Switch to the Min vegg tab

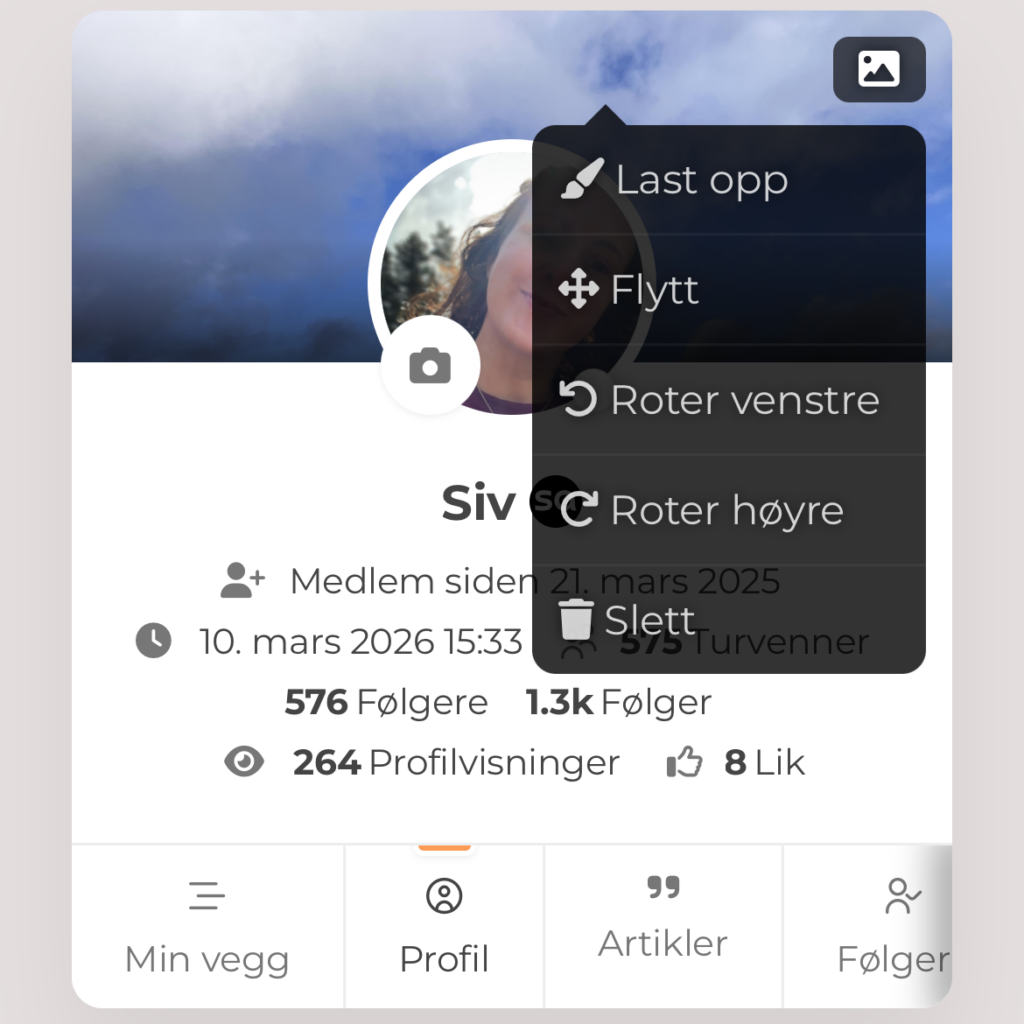pyautogui.click(x=207, y=927)
